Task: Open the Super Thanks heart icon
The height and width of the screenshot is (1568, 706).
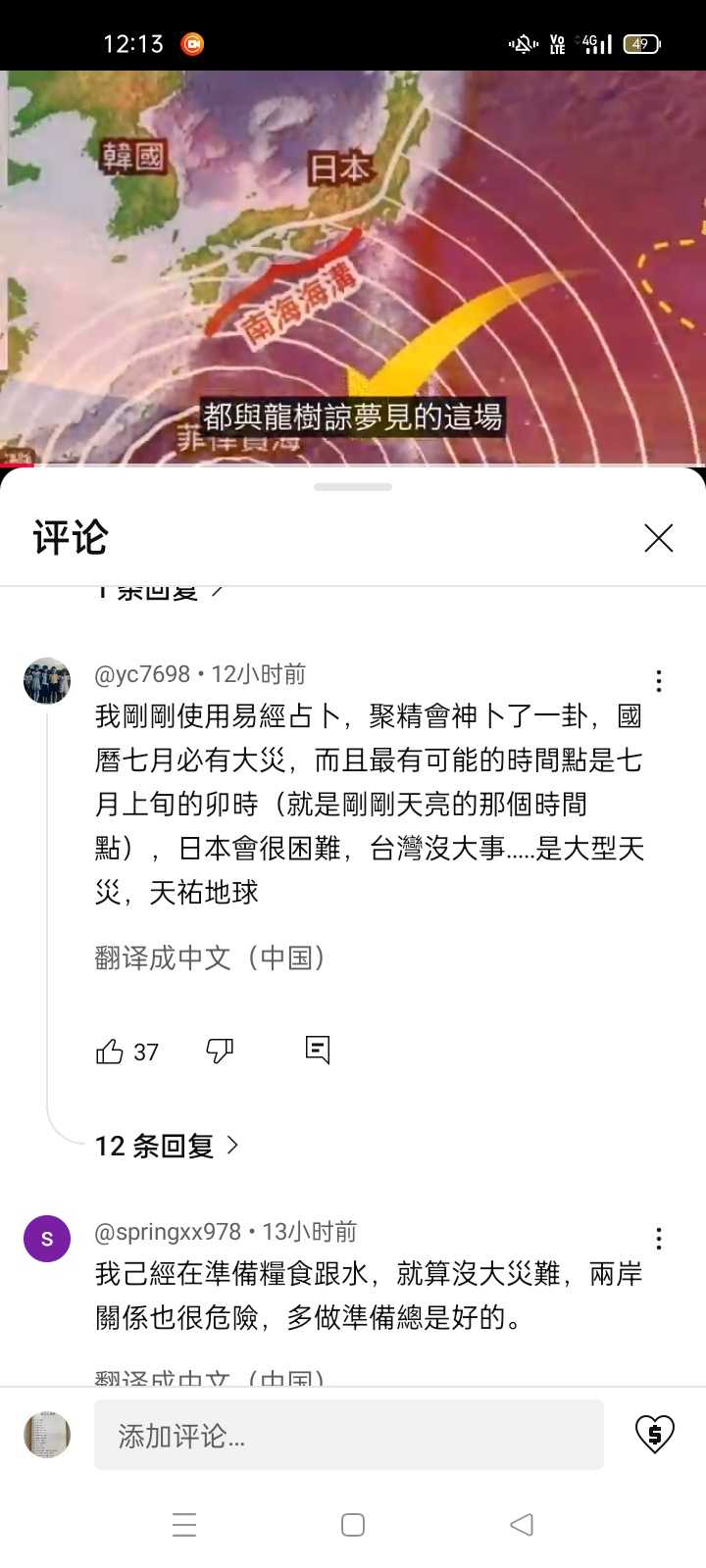Action: (x=654, y=1435)
